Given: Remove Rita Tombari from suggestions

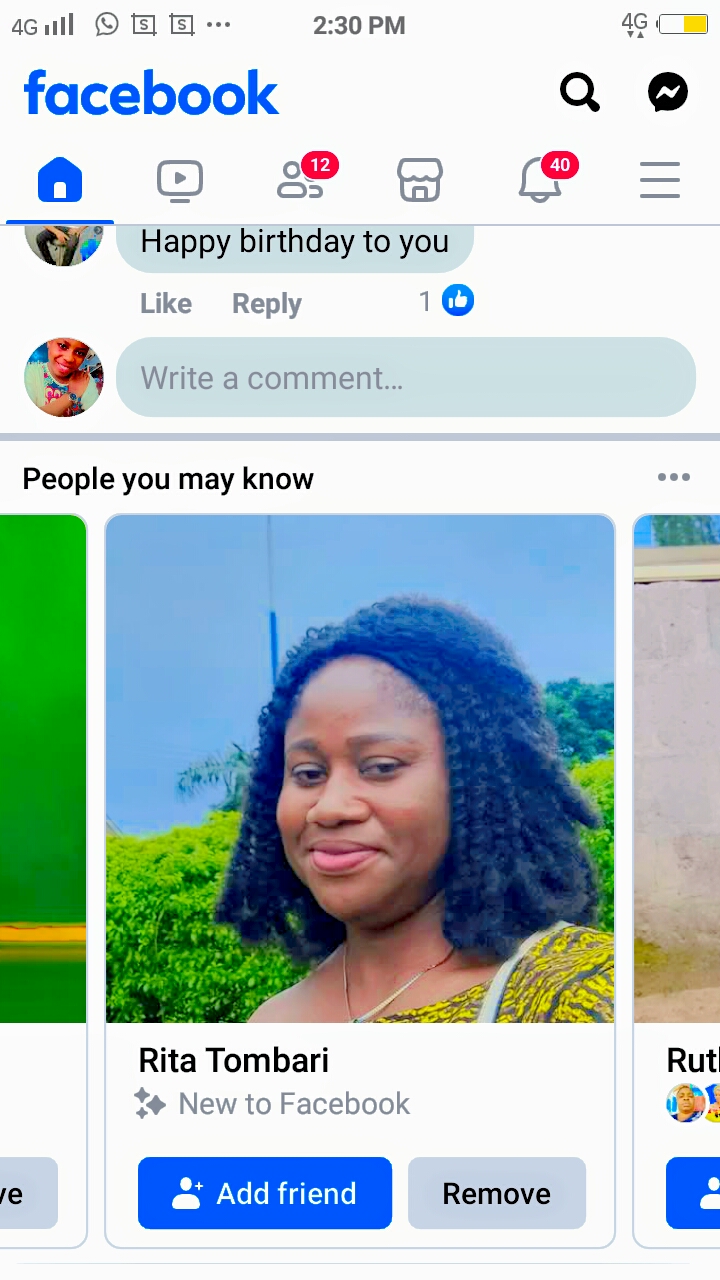Looking at the screenshot, I should (x=496, y=1193).
